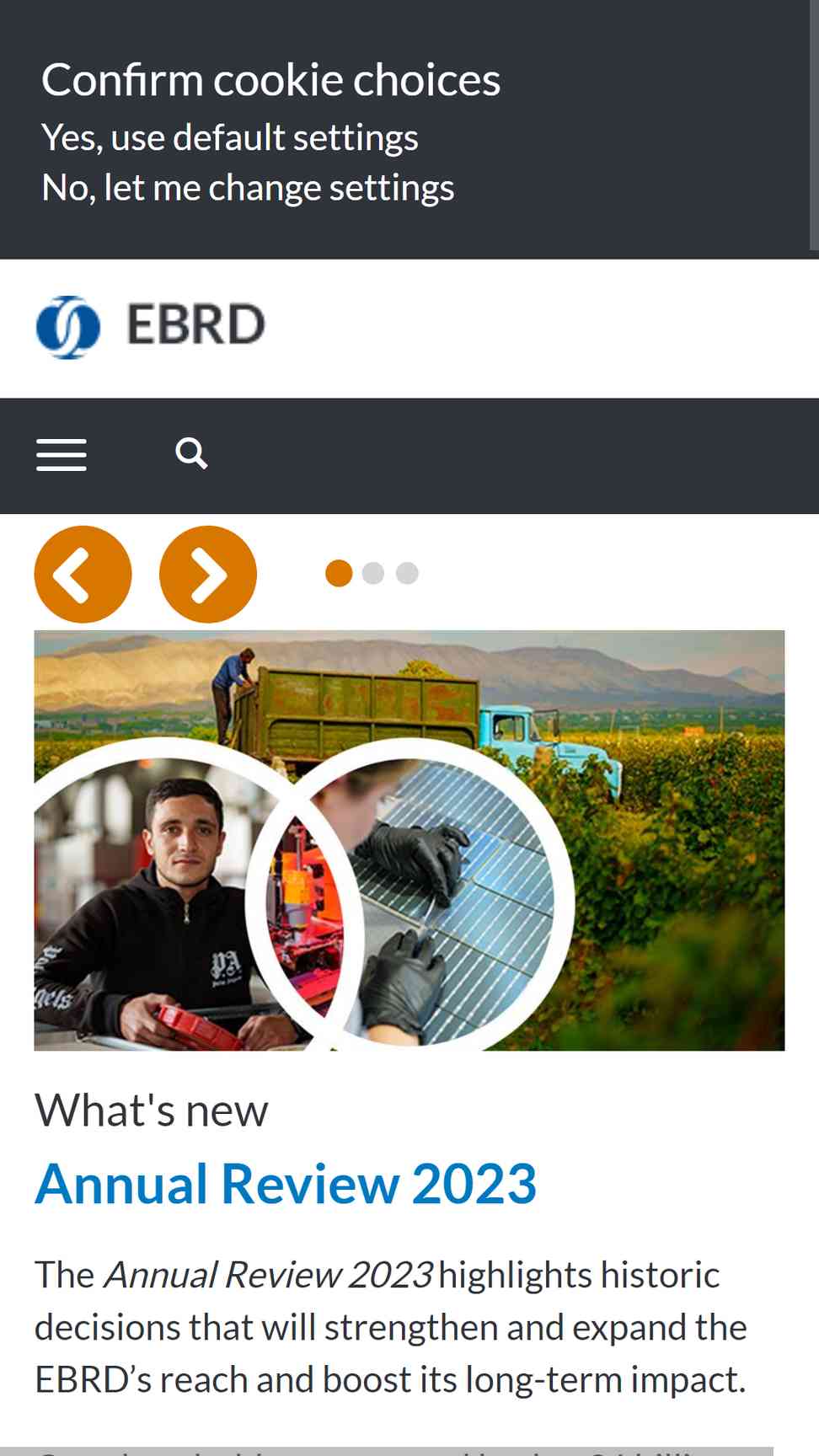
Task: Select the third carousel dot
Action: tap(407, 574)
